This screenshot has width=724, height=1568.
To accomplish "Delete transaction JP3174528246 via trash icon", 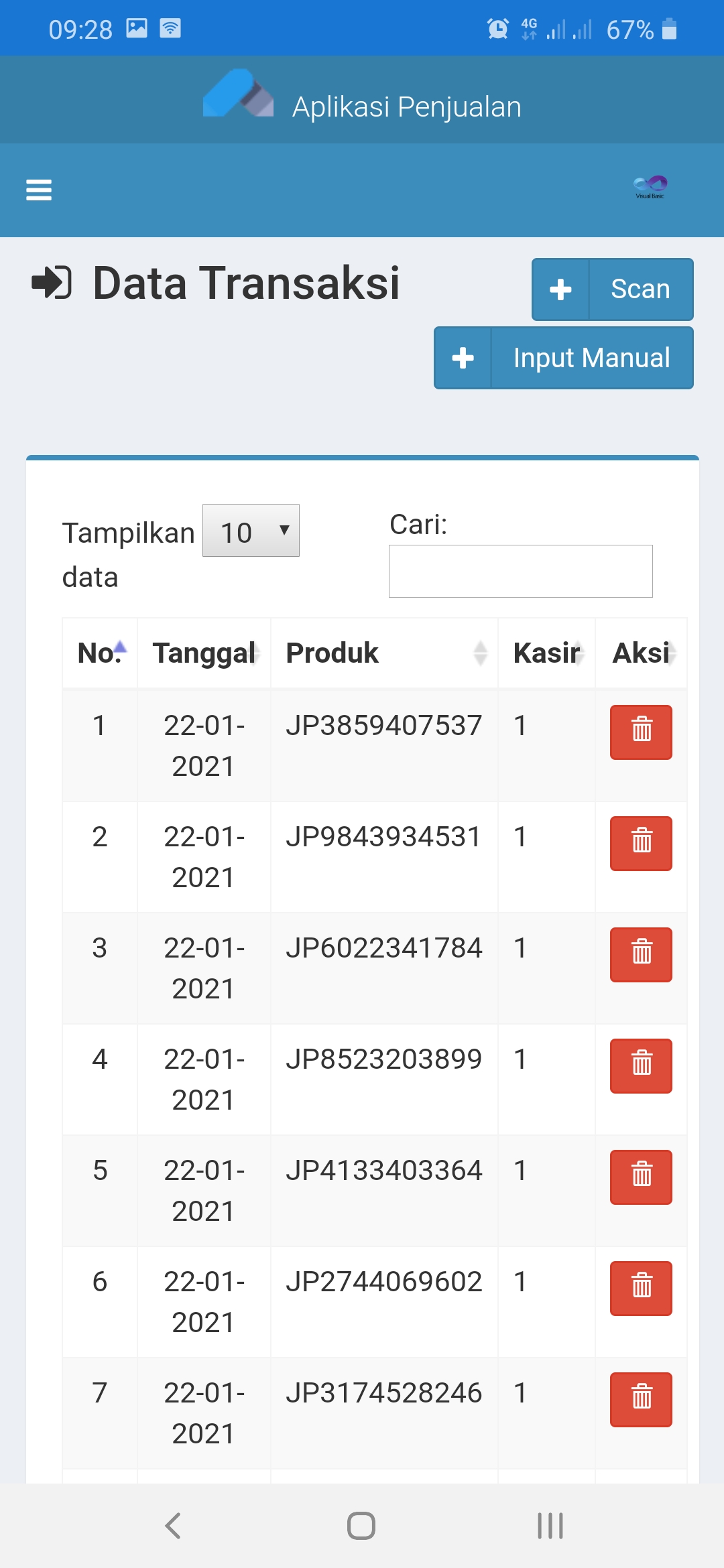I will 640,1399.
